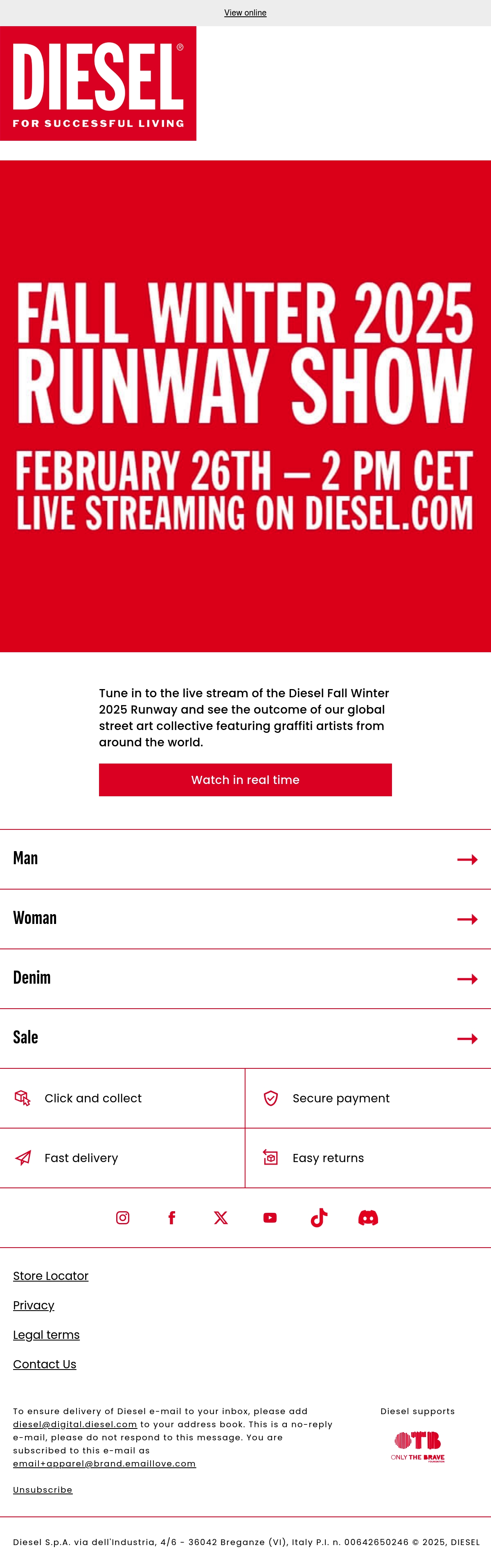
Task: Open the Legal terms link
Action: tap(46, 1335)
